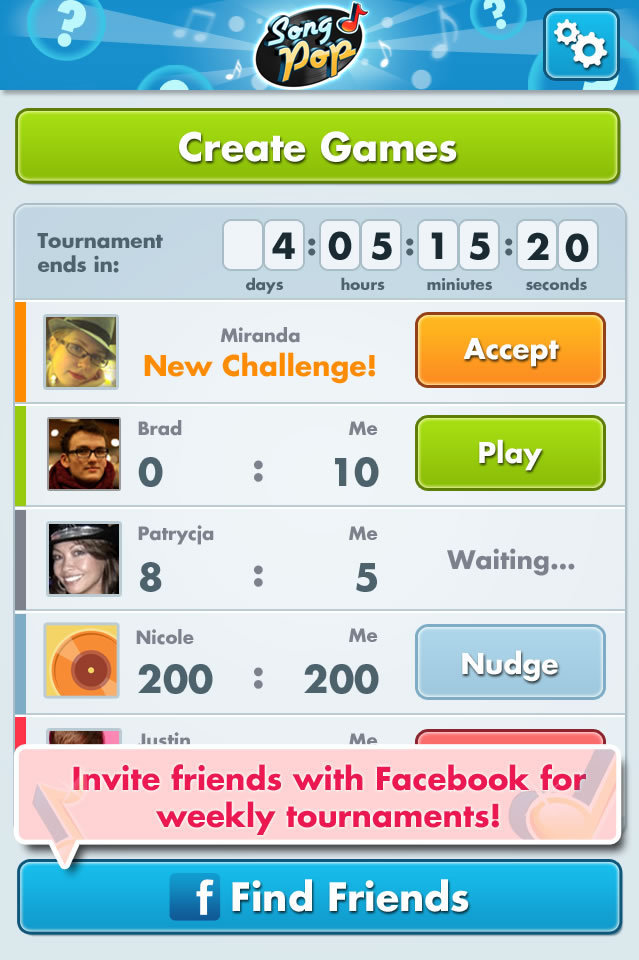Viewport: 639px width, 960px height.
Task: View Miranda's profile picture
Action: click(x=81, y=352)
